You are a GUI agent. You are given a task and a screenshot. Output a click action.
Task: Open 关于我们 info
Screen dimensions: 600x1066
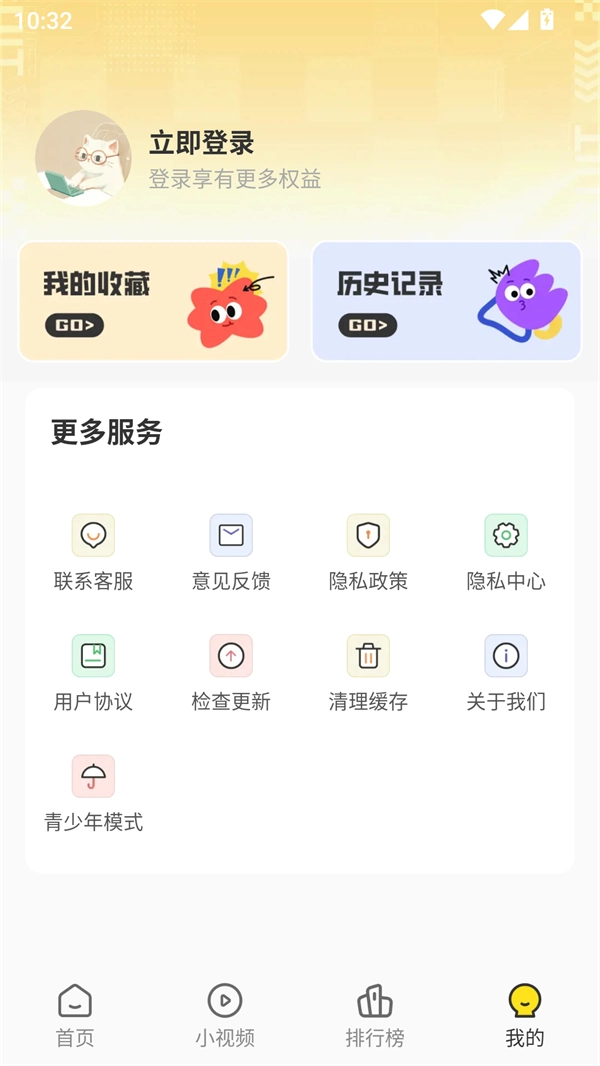[506, 672]
